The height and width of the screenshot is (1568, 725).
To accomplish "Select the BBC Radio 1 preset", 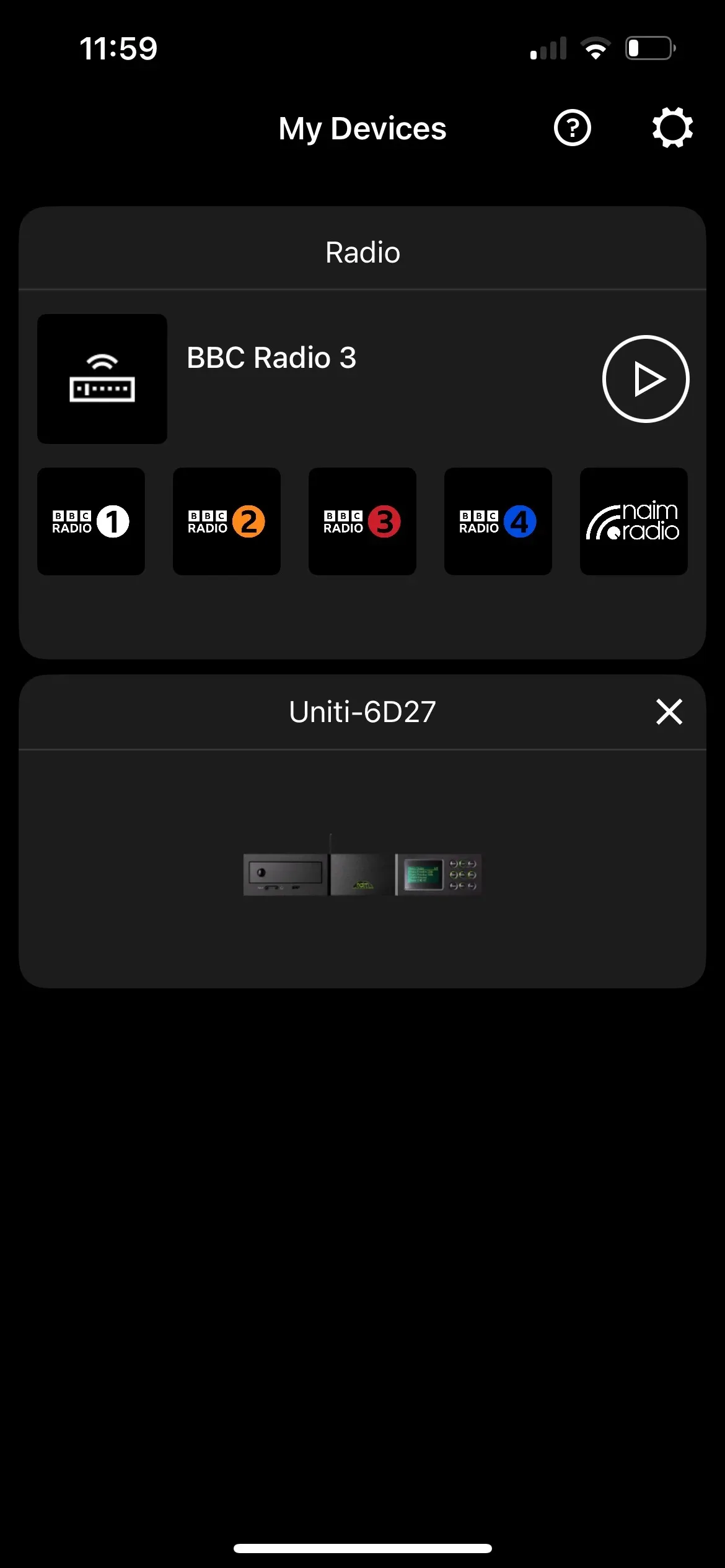I will coord(91,521).
